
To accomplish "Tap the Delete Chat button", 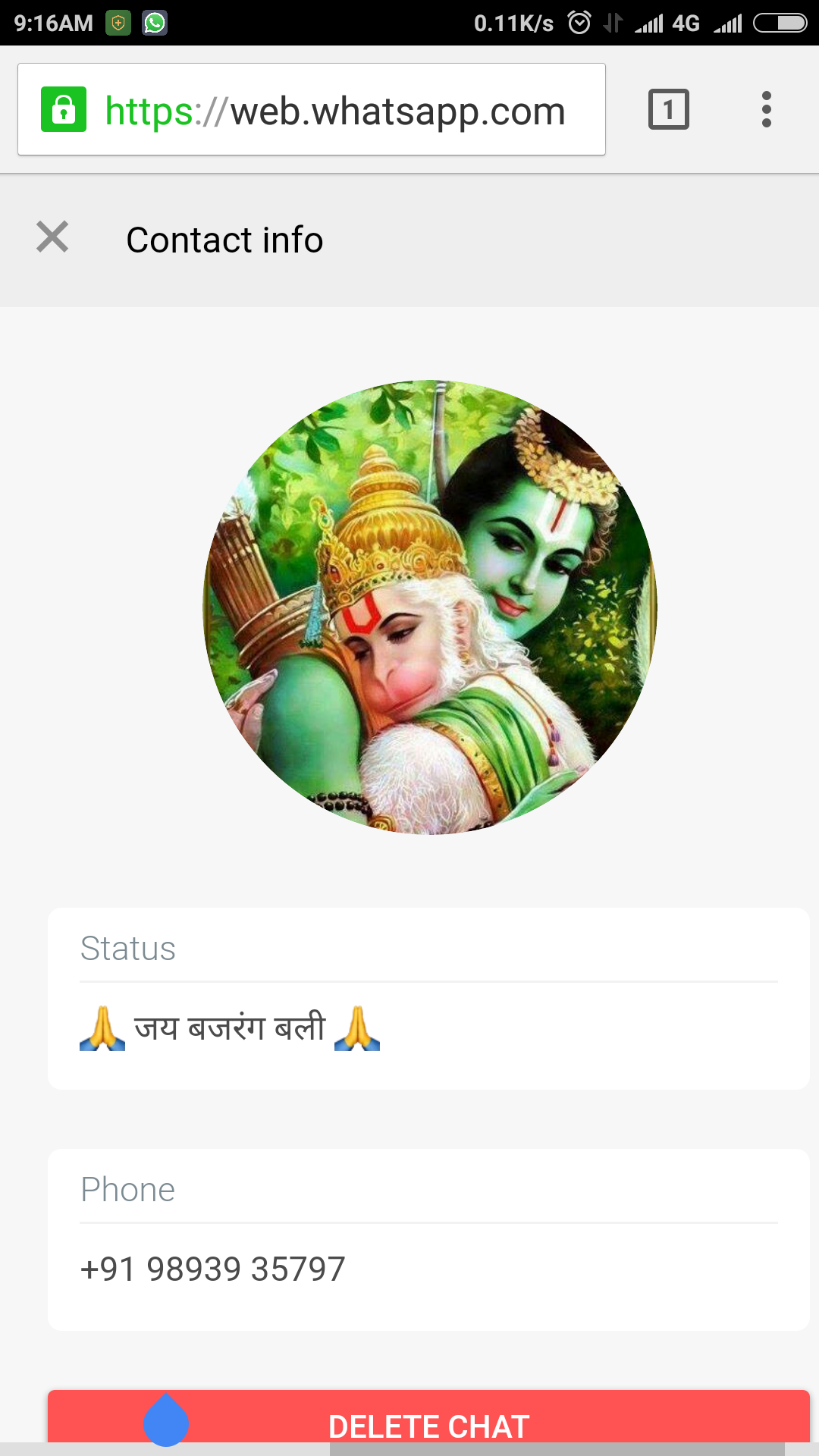I will point(428,1418).
